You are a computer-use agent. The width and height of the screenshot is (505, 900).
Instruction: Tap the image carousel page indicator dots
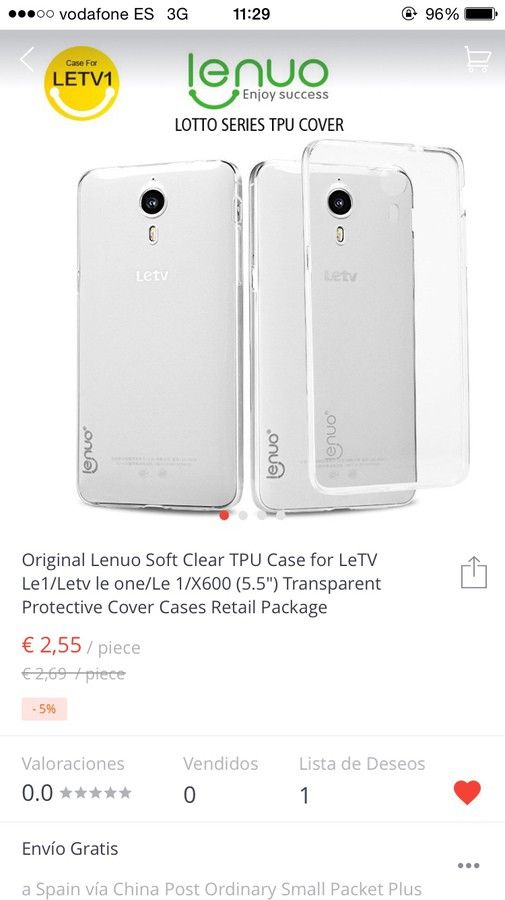click(x=252, y=515)
